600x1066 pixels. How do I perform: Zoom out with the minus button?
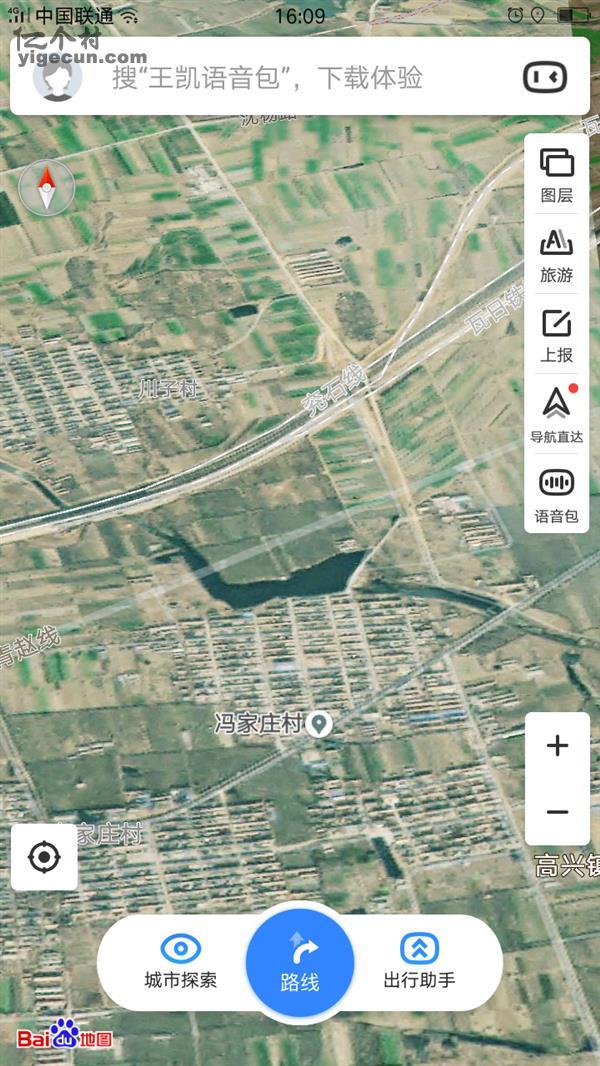coord(557,812)
